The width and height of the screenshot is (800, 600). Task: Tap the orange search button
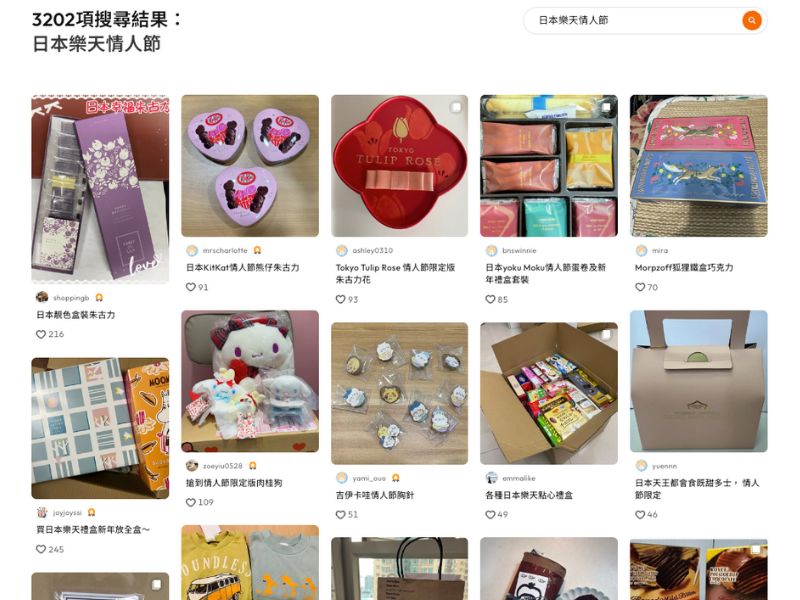[x=751, y=20]
